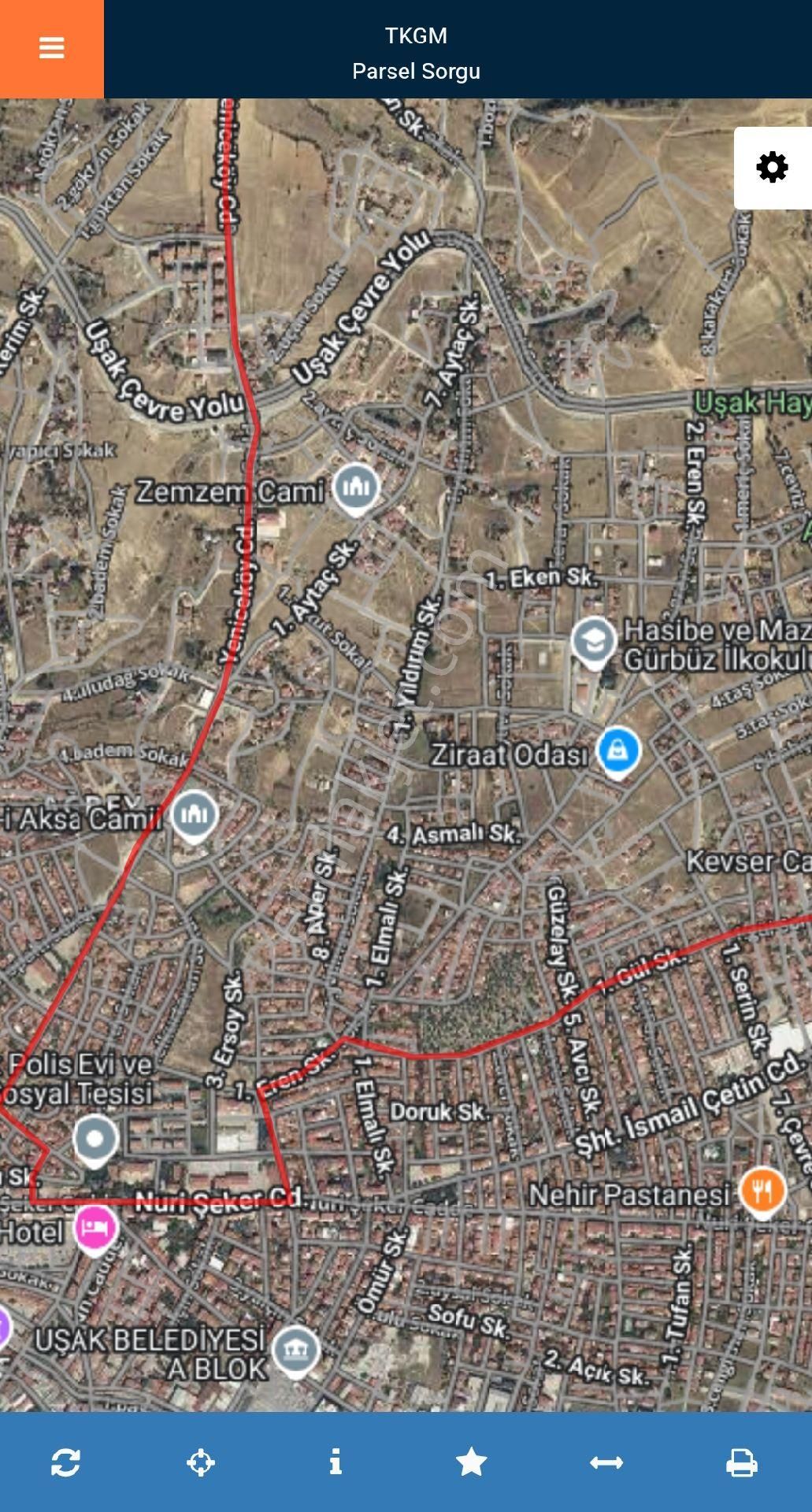Open the hamburger menu
Screen dimensions: 812x1512
click(51, 48)
